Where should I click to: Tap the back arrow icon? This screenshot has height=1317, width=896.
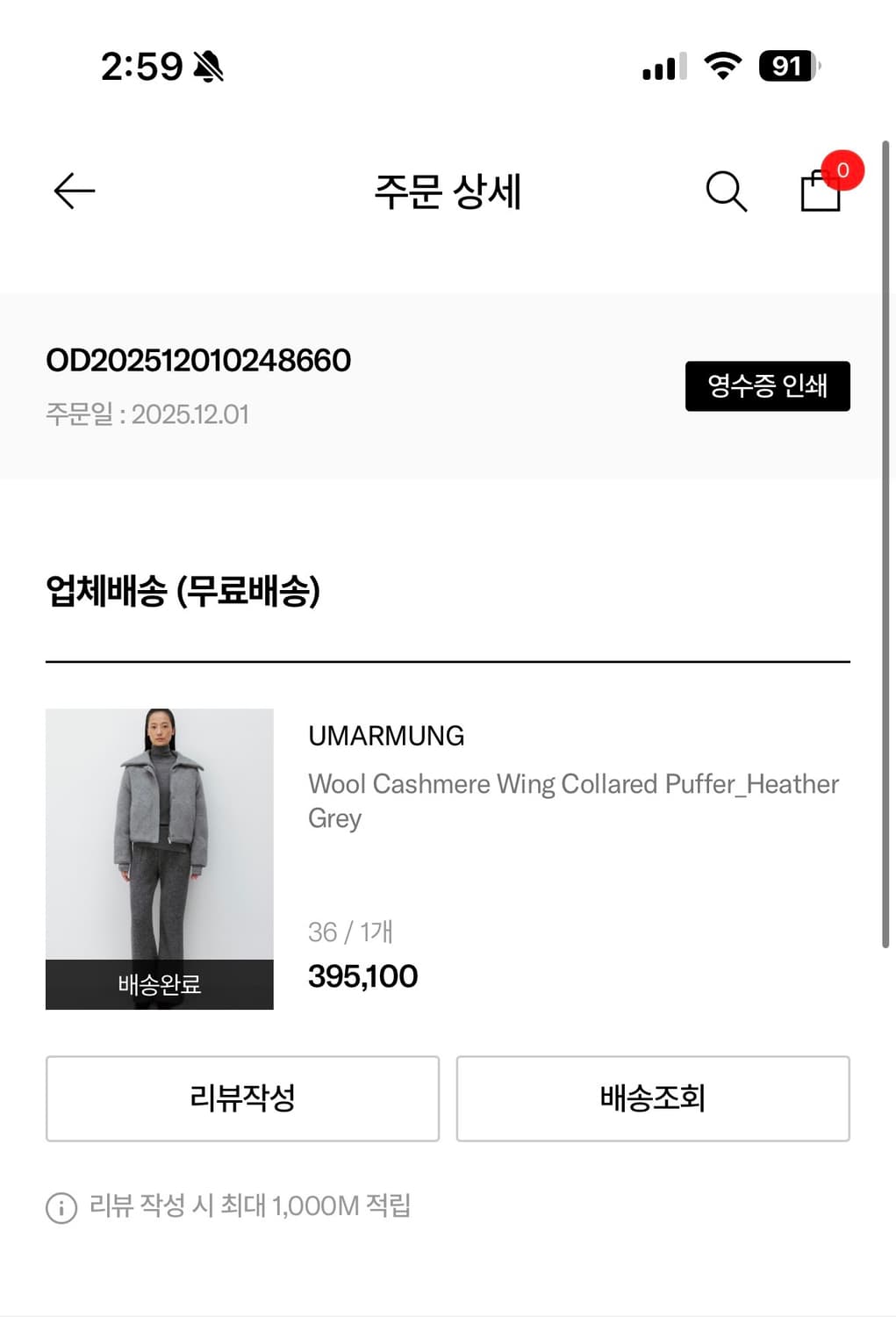click(74, 191)
